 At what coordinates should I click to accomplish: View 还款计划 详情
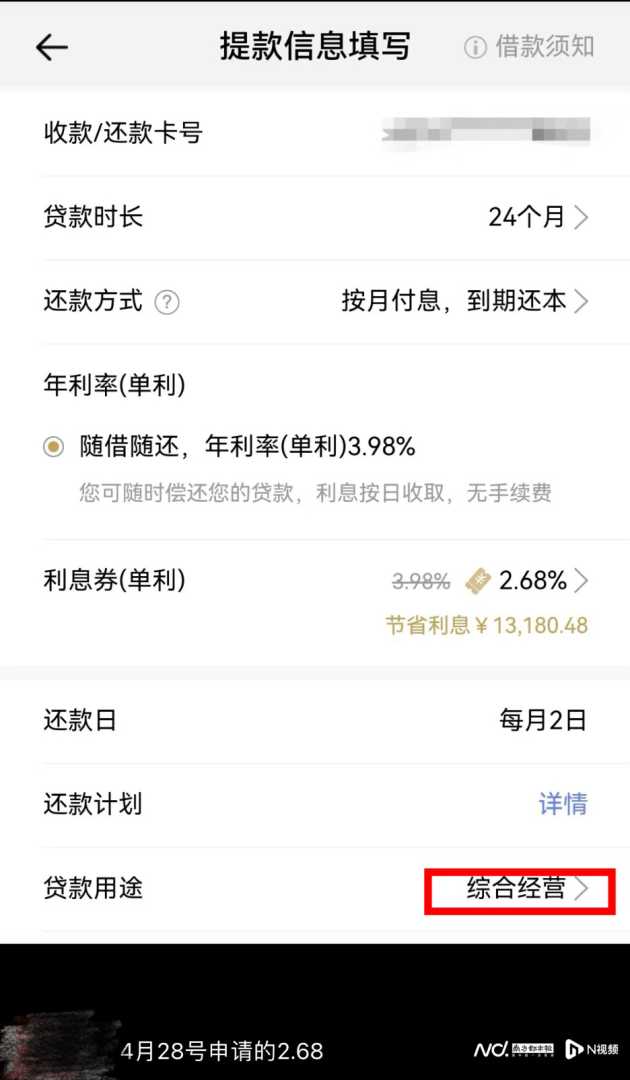click(x=563, y=804)
